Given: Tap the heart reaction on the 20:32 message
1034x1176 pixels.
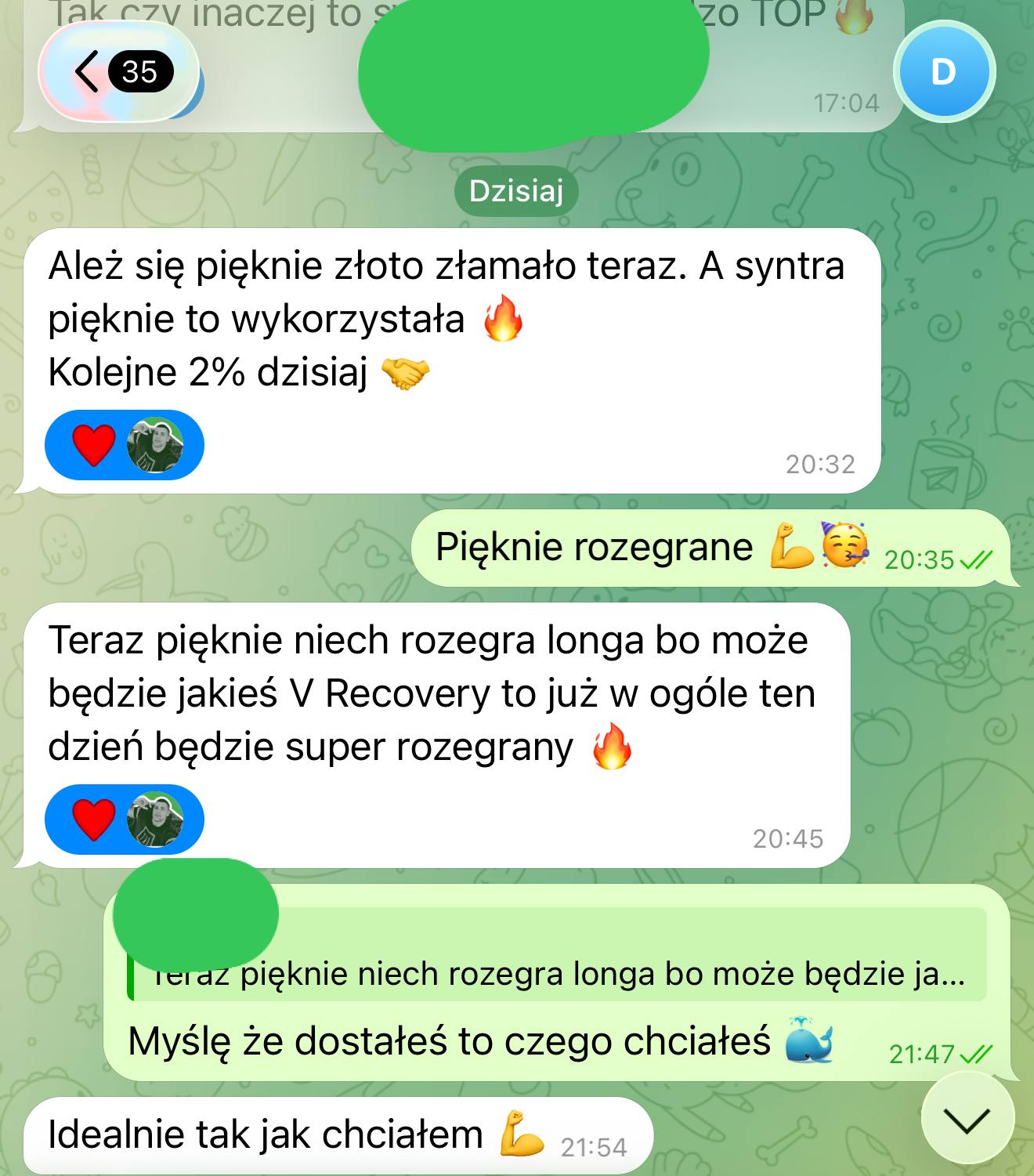Looking at the screenshot, I should click(94, 445).
